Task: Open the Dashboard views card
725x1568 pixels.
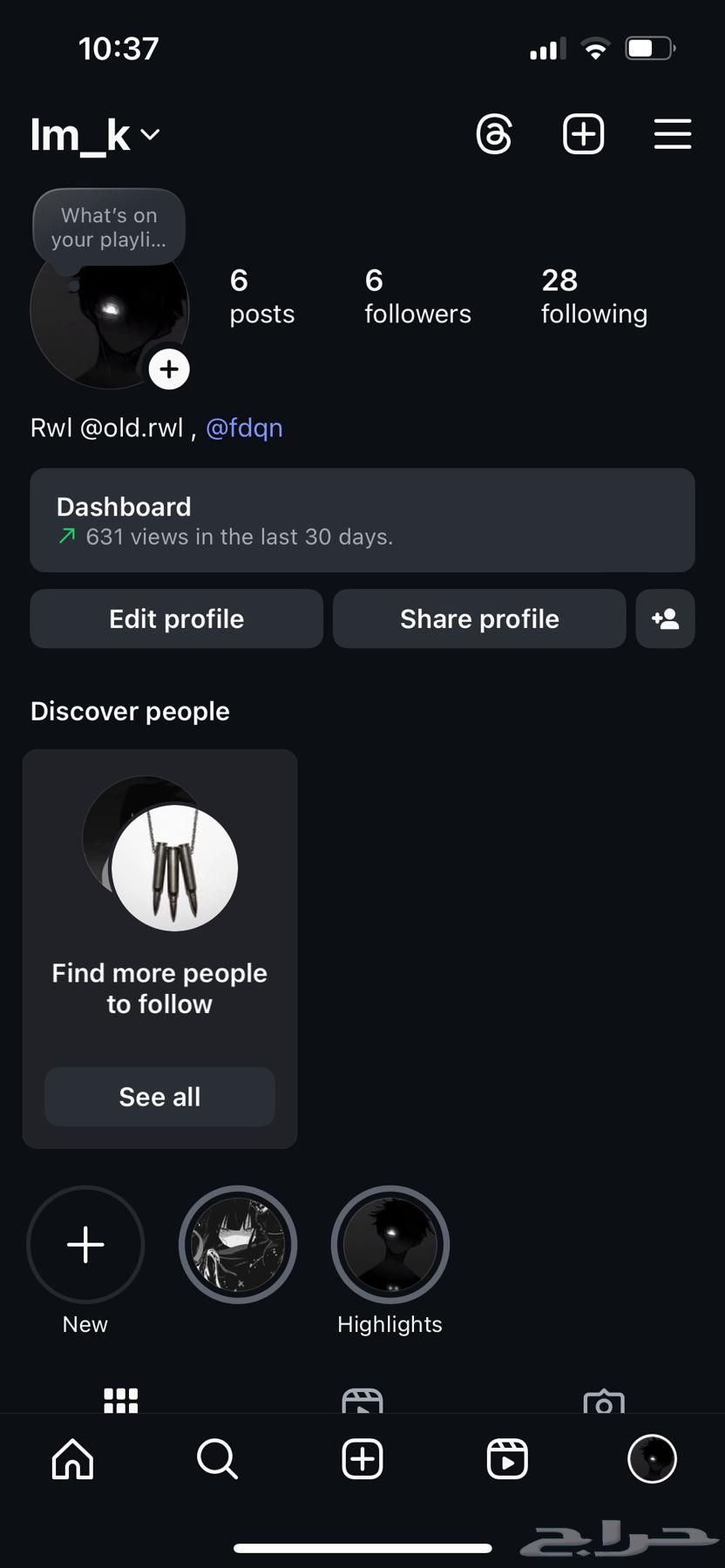Action: pos(362,520)
